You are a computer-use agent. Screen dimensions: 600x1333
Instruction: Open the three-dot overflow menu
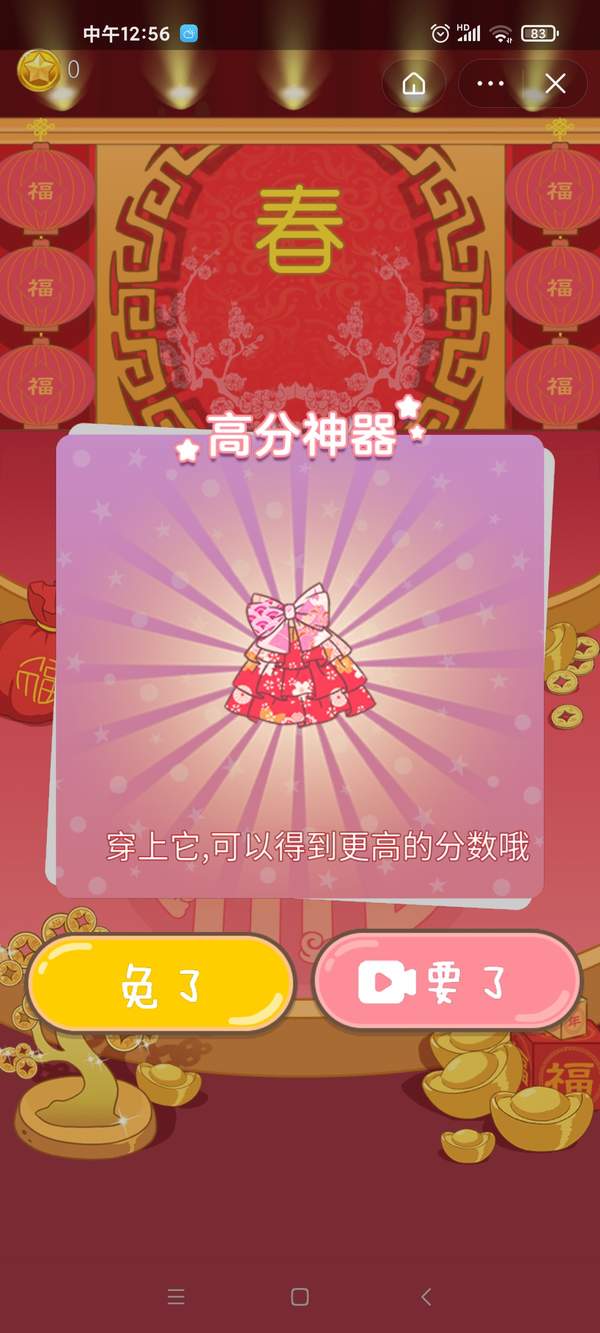click(490, 84)
